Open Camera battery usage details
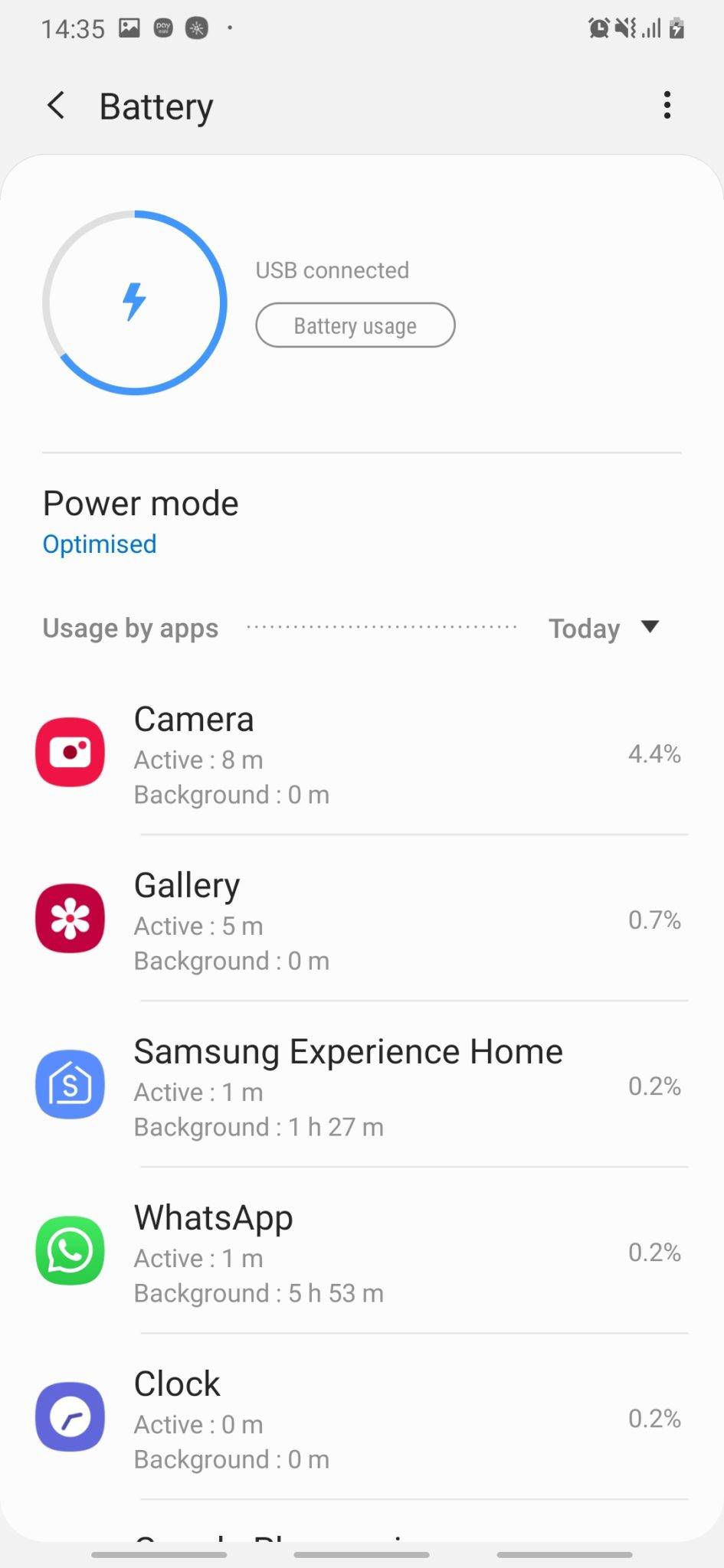The width and height of the screenshot is (724, 1568). (362, 754)
